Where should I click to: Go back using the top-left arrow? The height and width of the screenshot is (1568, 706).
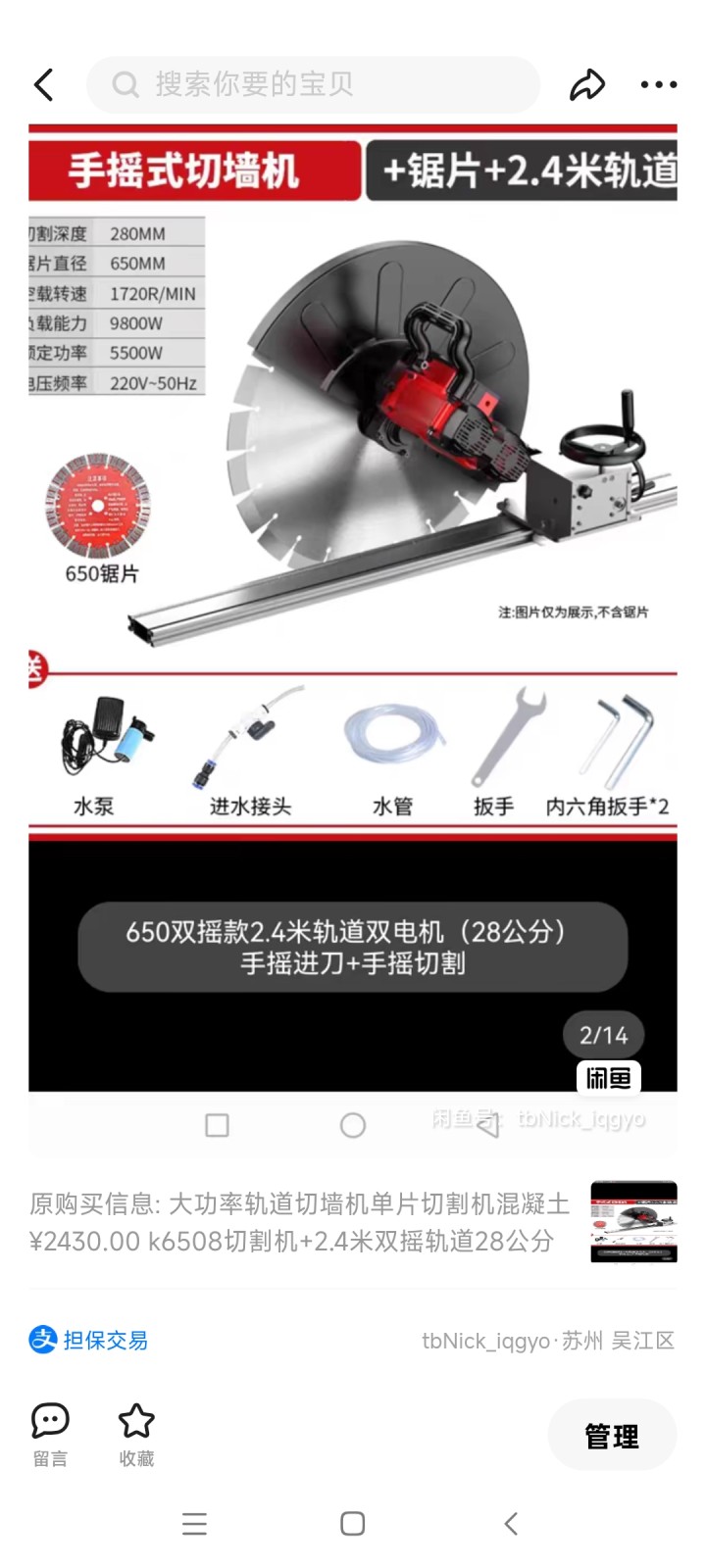tap(44, 85)
